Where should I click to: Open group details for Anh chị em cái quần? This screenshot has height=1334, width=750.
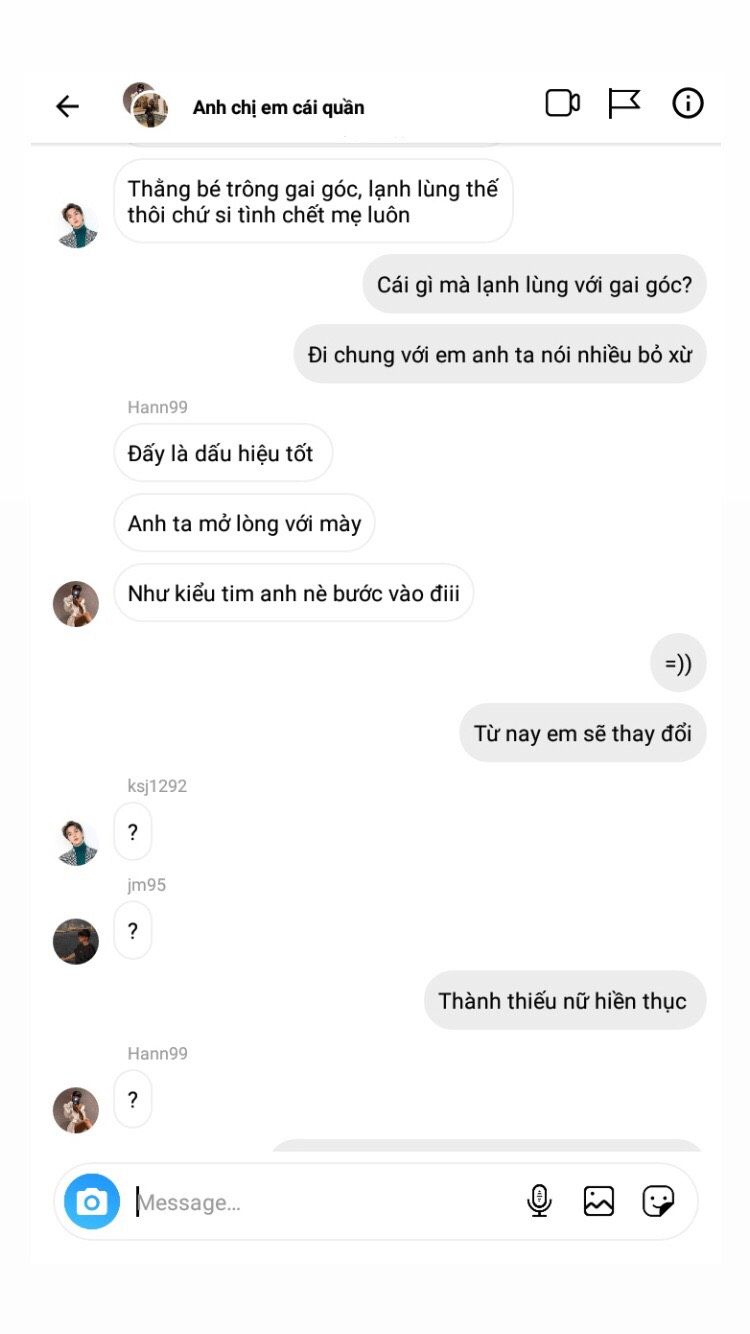pos(278,107)
